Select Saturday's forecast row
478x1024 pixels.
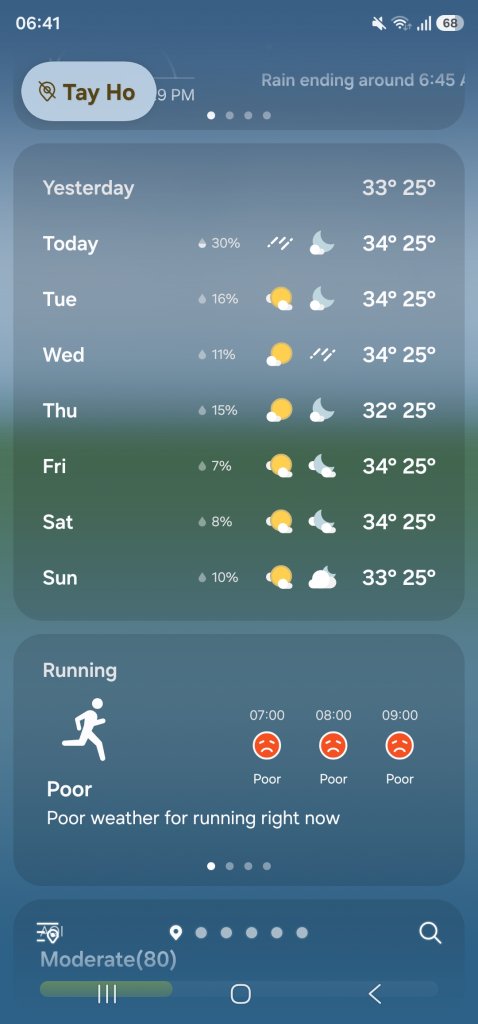click(x=239, y=522)
